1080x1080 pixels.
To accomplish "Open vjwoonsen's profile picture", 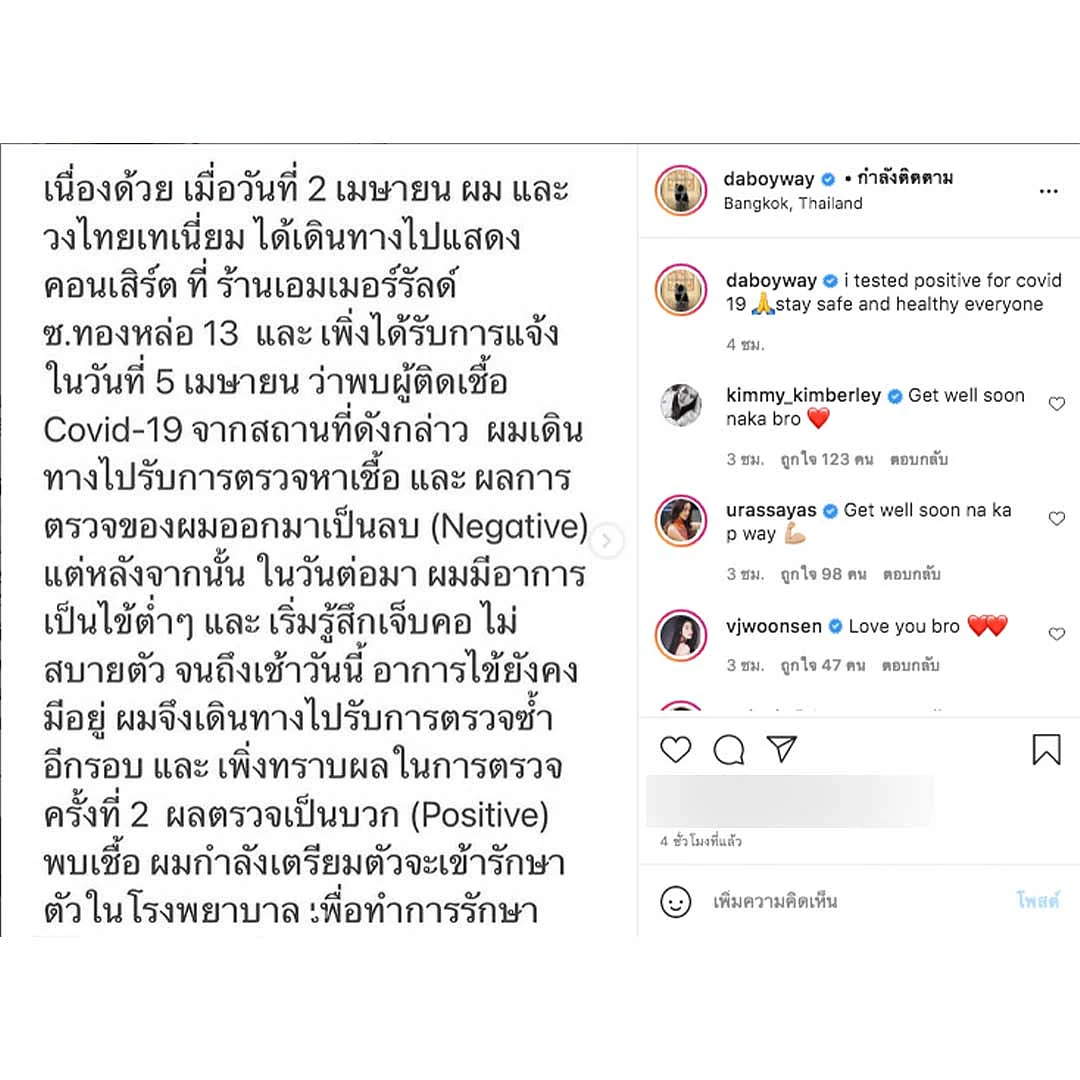I will [681, 634].
